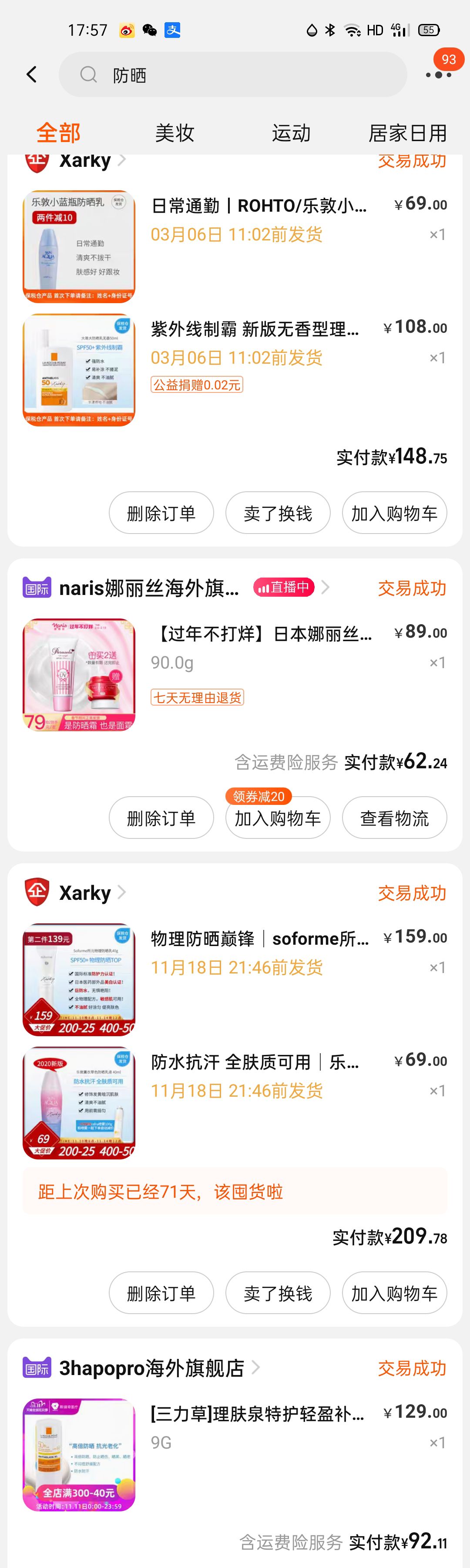Delete the naris ¥62.24 order
This screenshot has width=470, height=1568.
161,818
